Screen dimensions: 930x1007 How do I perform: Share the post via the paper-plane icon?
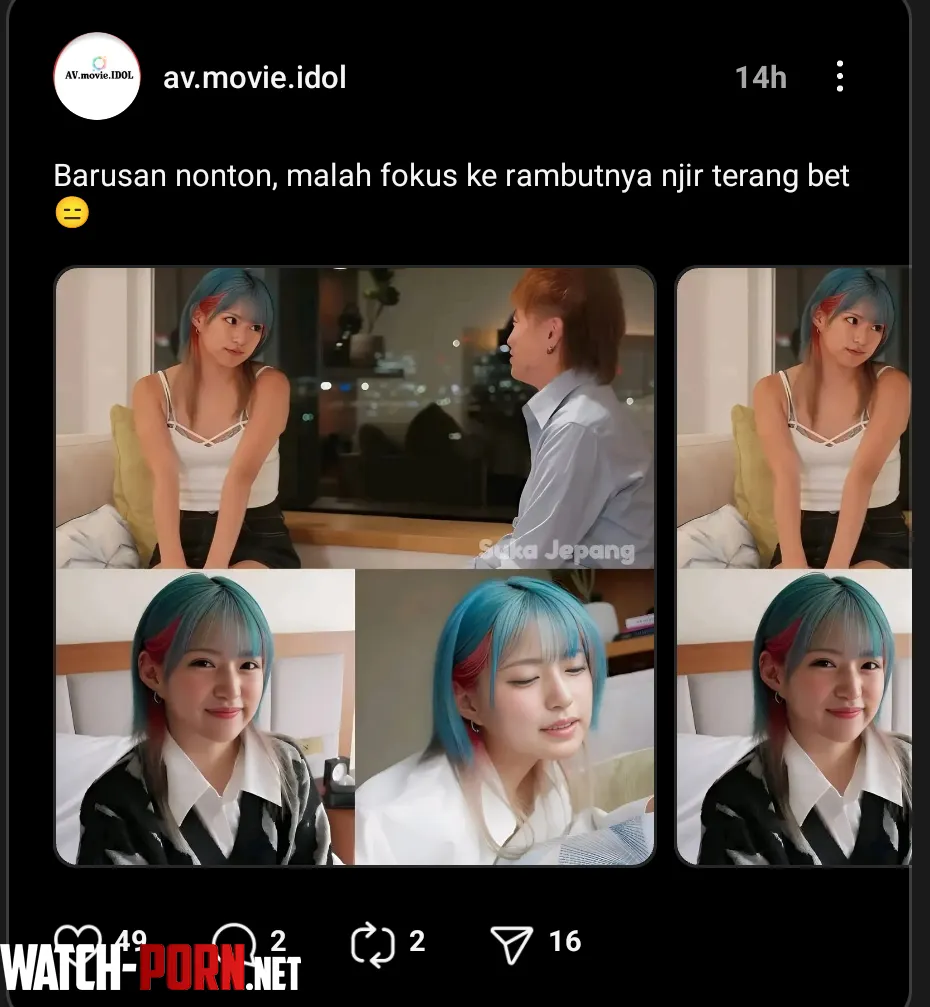[x=512, y=943]
